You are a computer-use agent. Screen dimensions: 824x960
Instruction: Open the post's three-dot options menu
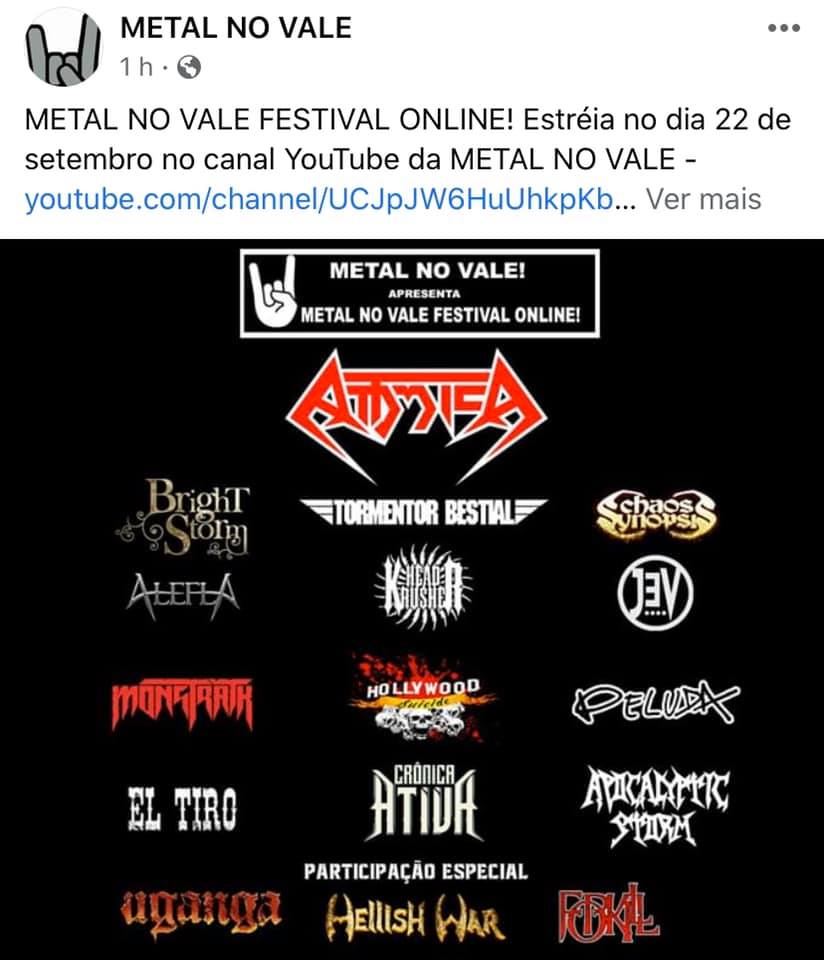pyautogui.click(x=784, y=28)
